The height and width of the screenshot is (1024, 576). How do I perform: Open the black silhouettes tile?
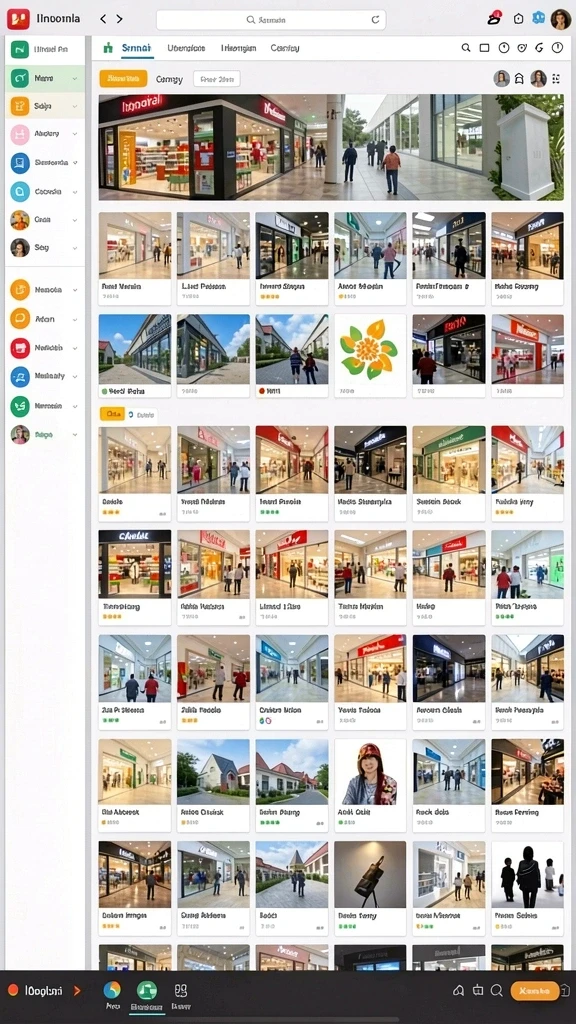528,887
